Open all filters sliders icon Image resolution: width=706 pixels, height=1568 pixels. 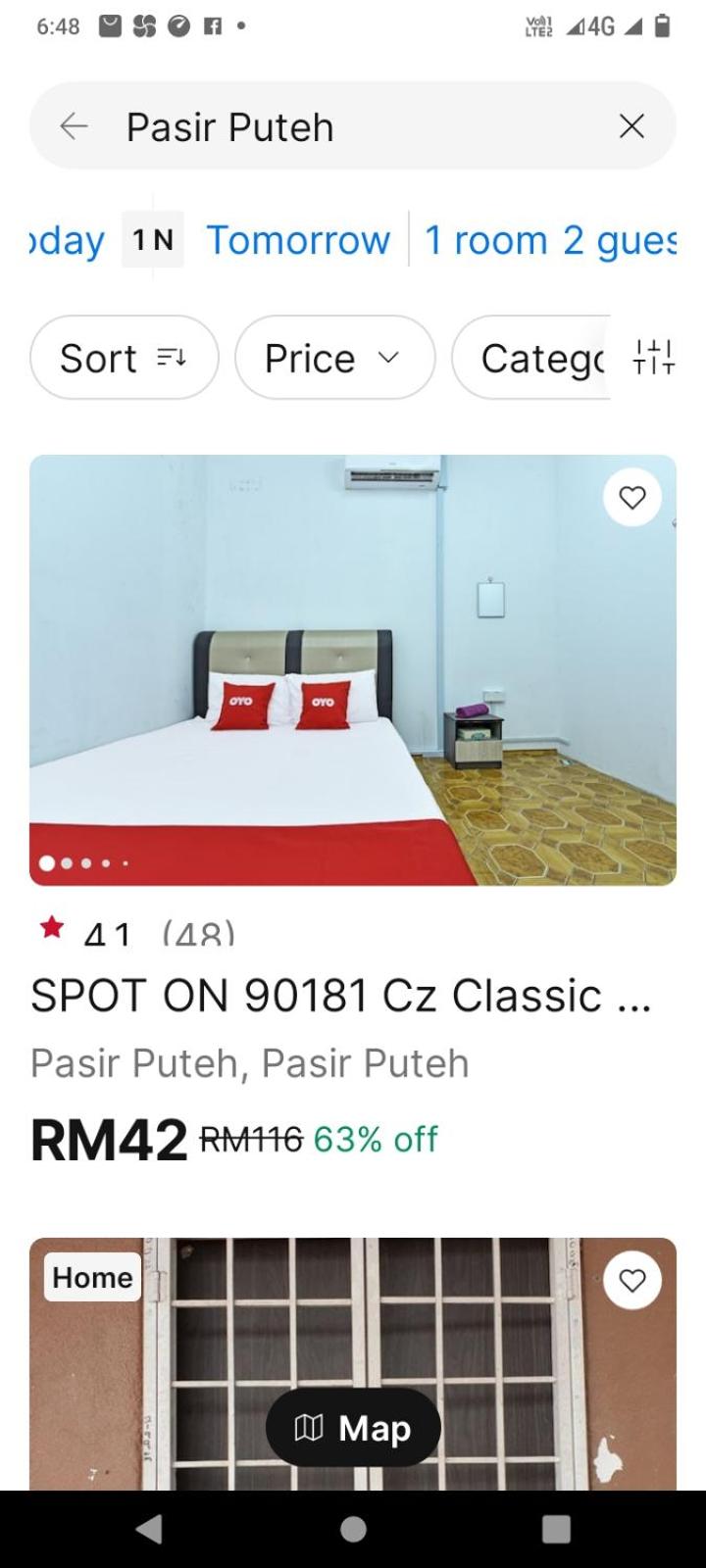pyautogui.click(x=653, y=358)
